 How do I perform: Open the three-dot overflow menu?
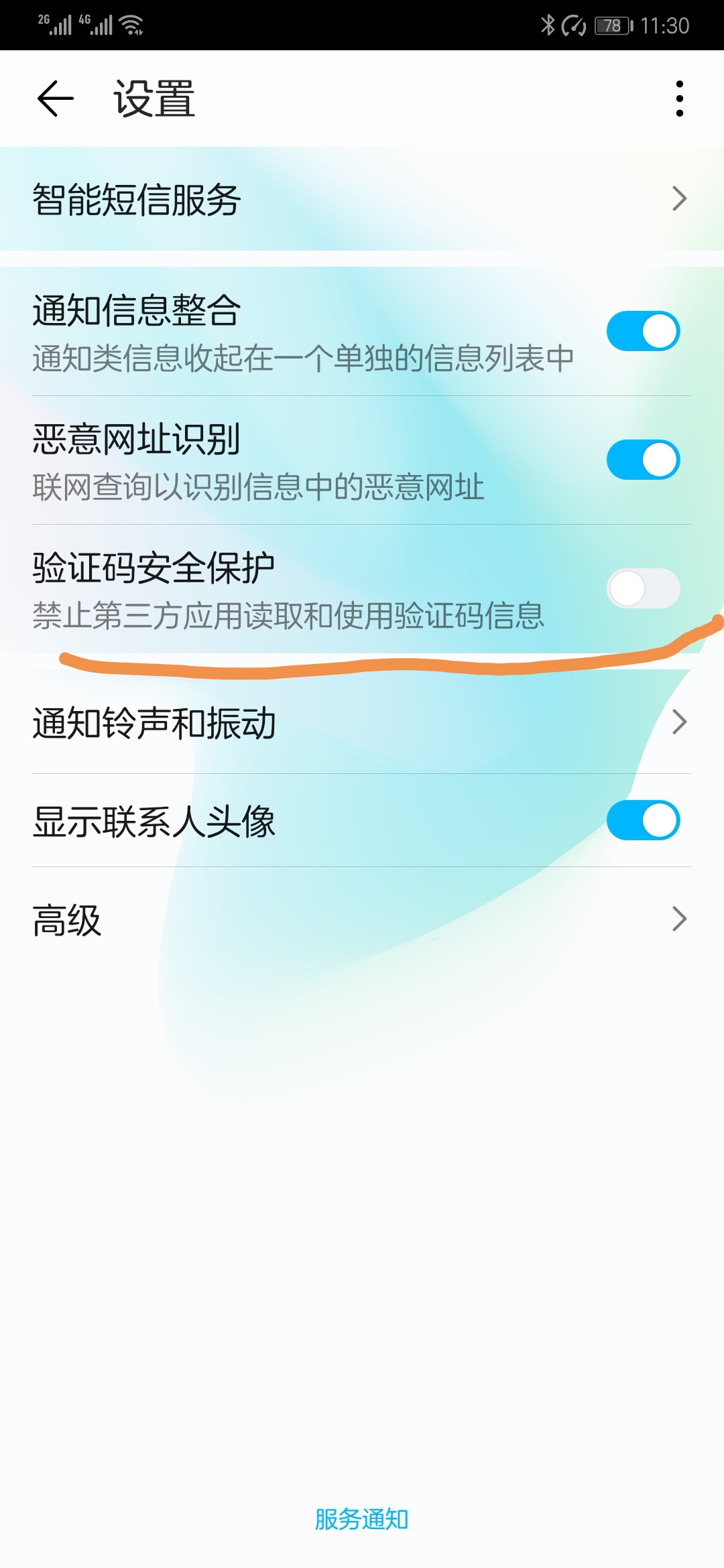coord(680,97)
